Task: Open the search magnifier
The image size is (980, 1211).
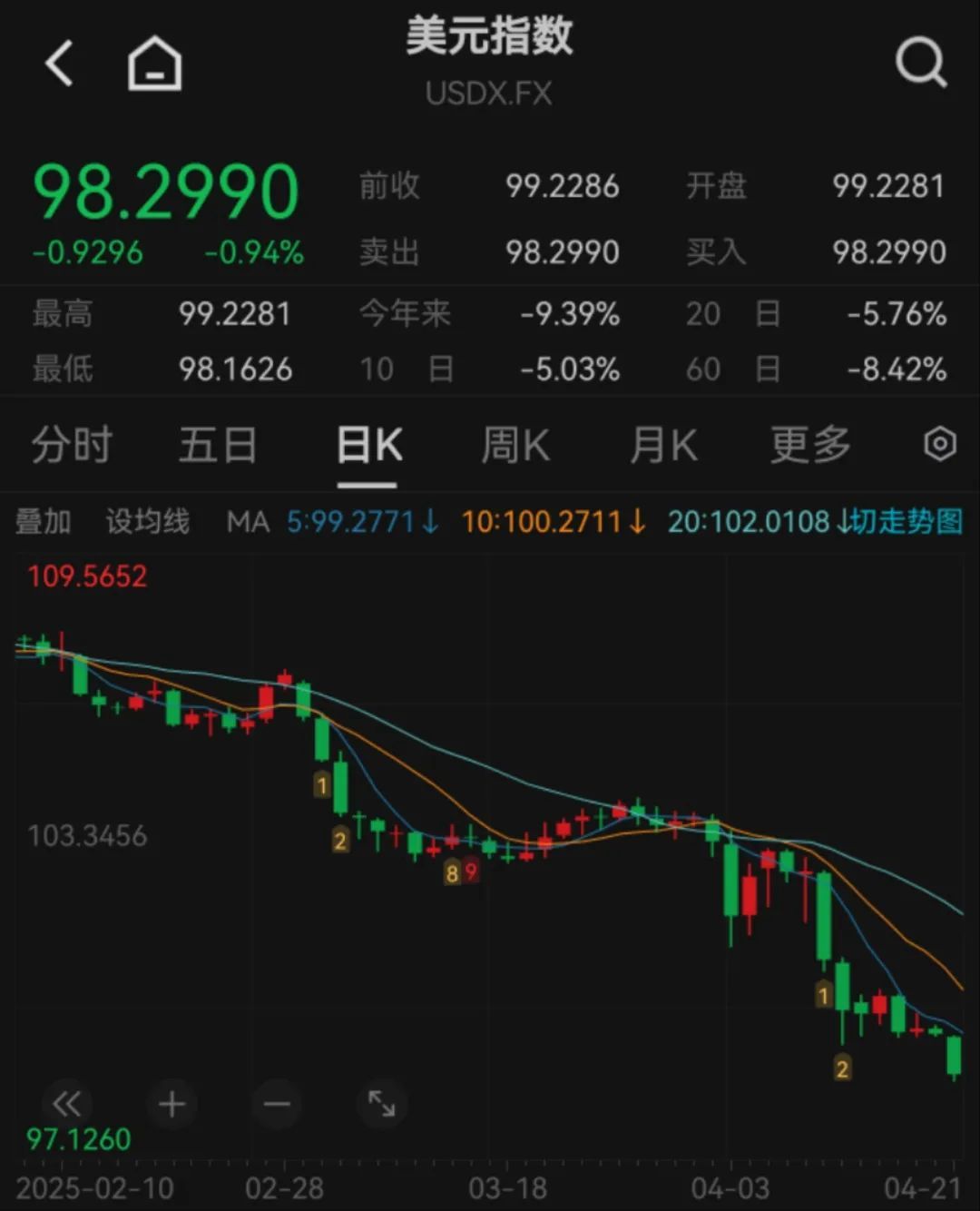Action: [920, 64]
